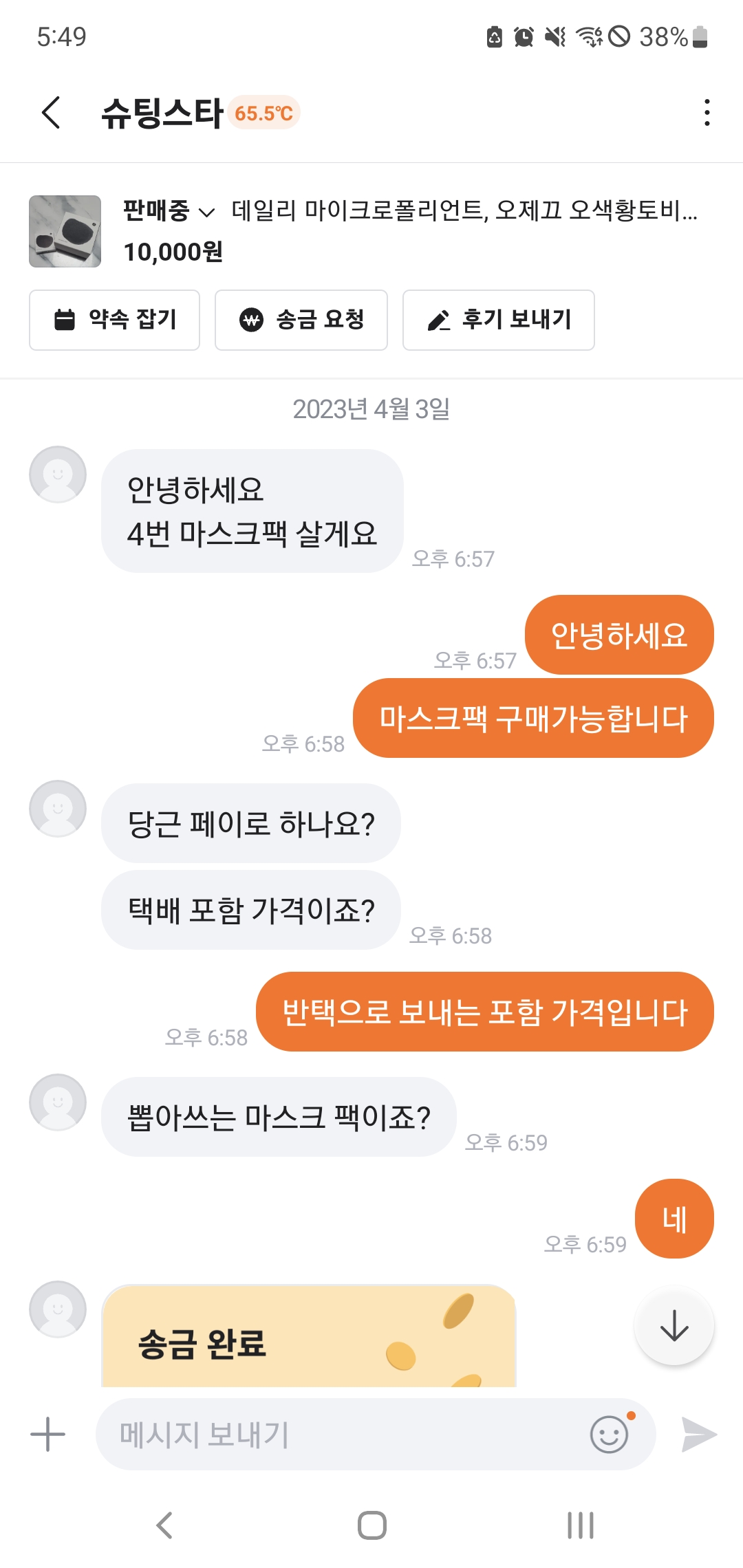View 슈팅스타 profile from the title
743x1568 pixels.
click(x=162, y=113)
